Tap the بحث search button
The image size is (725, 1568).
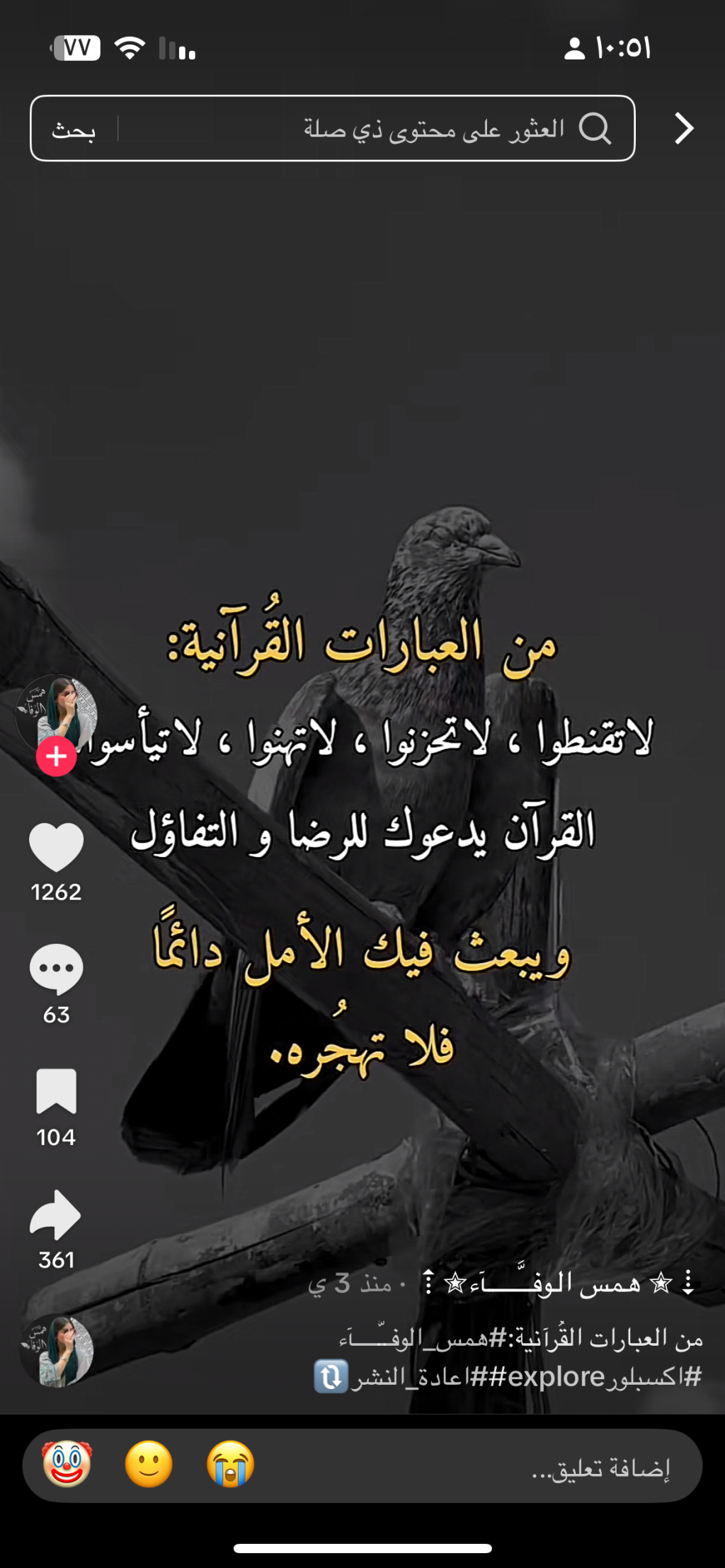point(73,130)
